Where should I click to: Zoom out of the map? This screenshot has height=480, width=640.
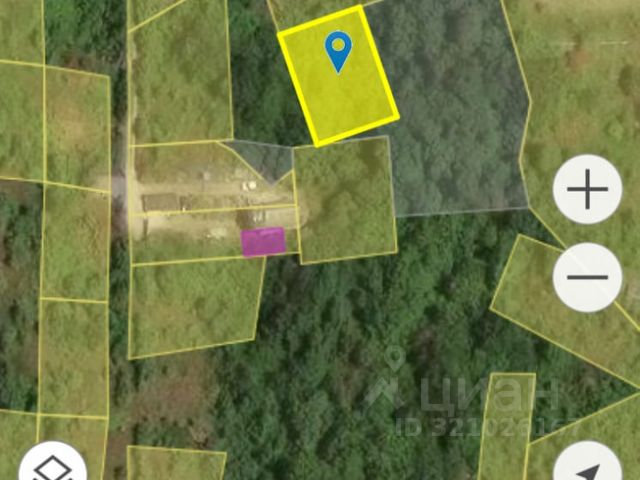point(587,277)
